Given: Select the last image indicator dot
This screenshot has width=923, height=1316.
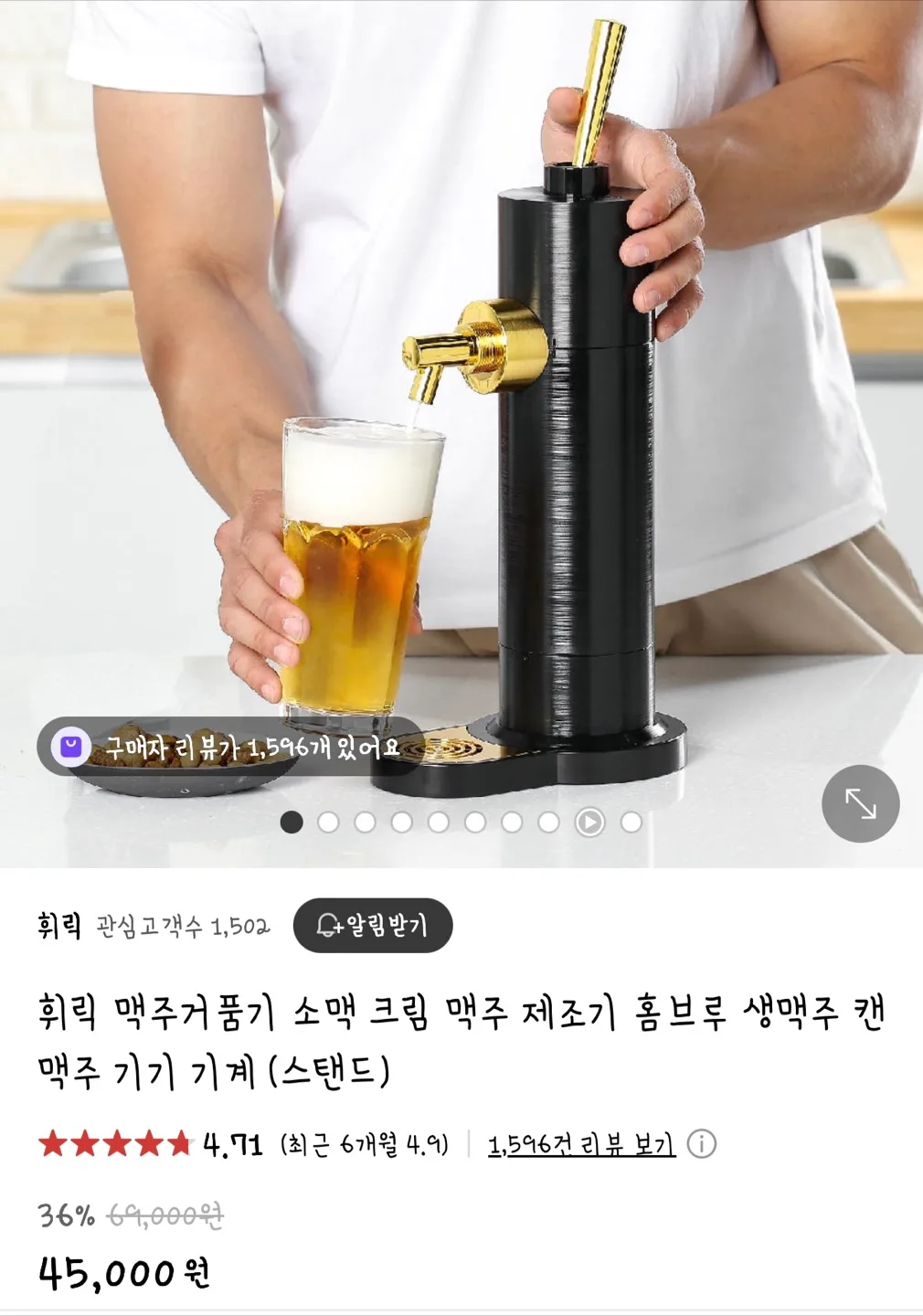Looking at the screenshot, I should (x=631, y=822).
